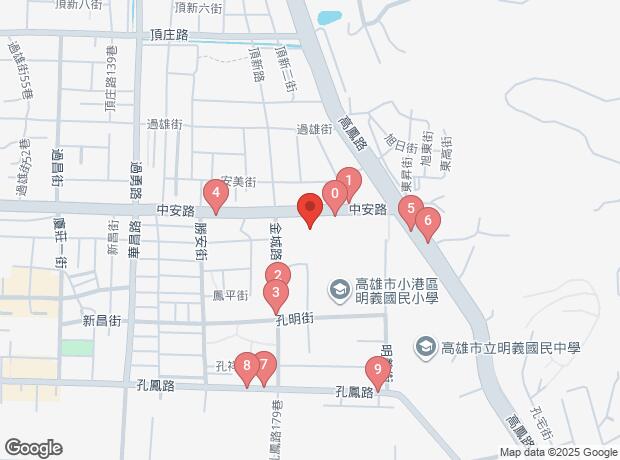Open map marker number 2
This screenshot has width=620, height=460.
point(278,276)
